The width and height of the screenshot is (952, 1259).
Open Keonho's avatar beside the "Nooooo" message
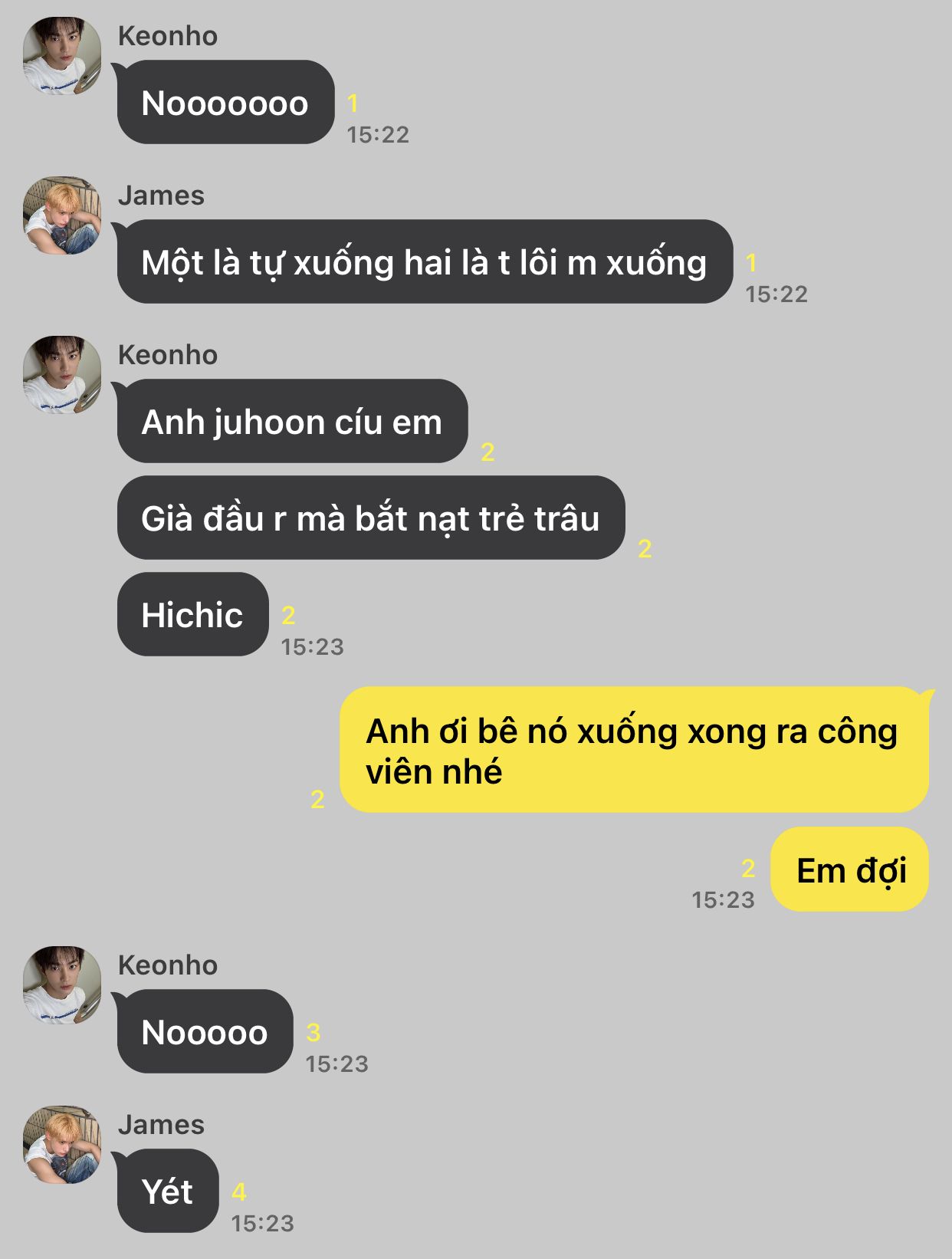(x=62, y=985)
